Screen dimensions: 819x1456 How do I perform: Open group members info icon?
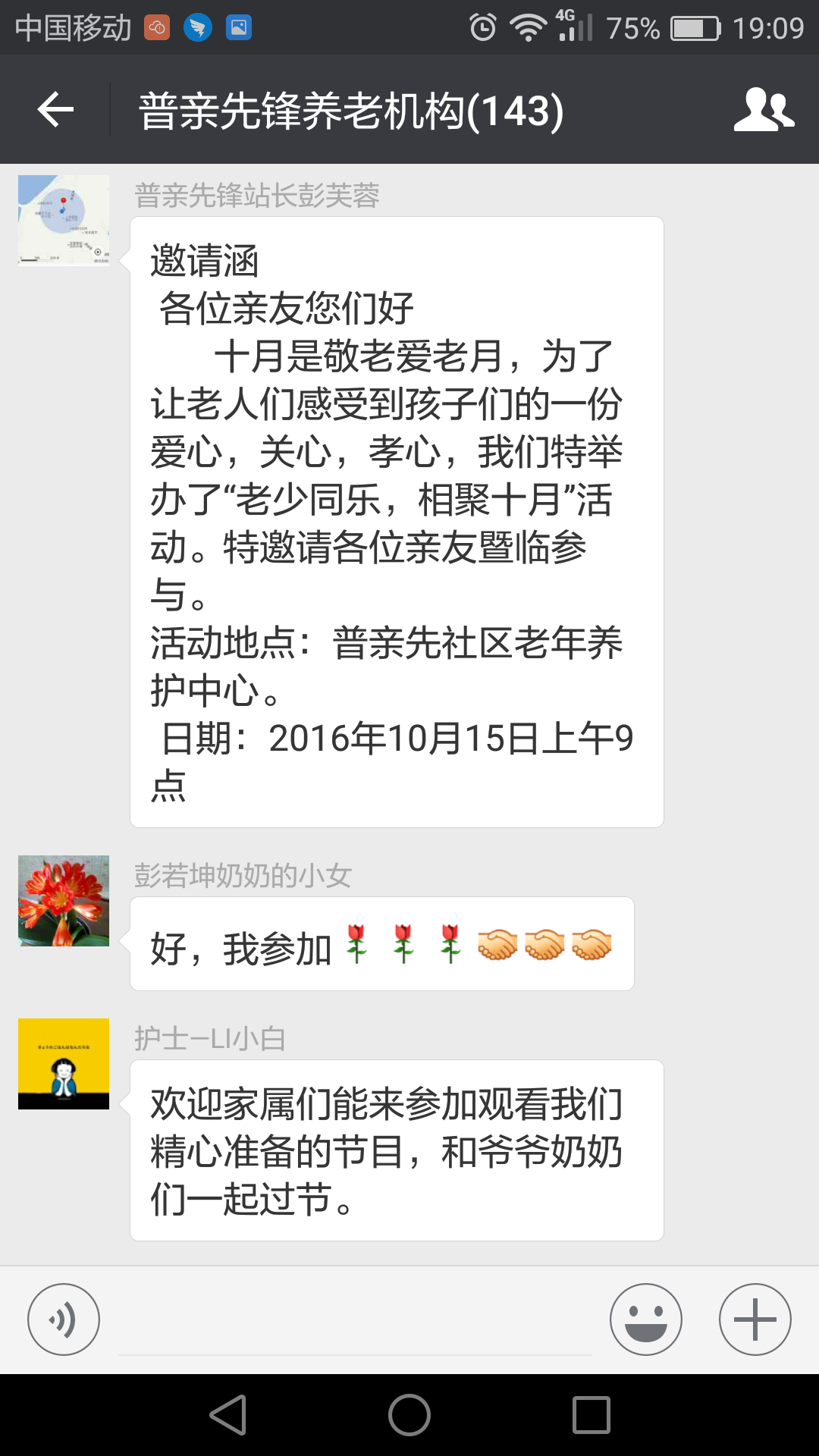point(764,111)
